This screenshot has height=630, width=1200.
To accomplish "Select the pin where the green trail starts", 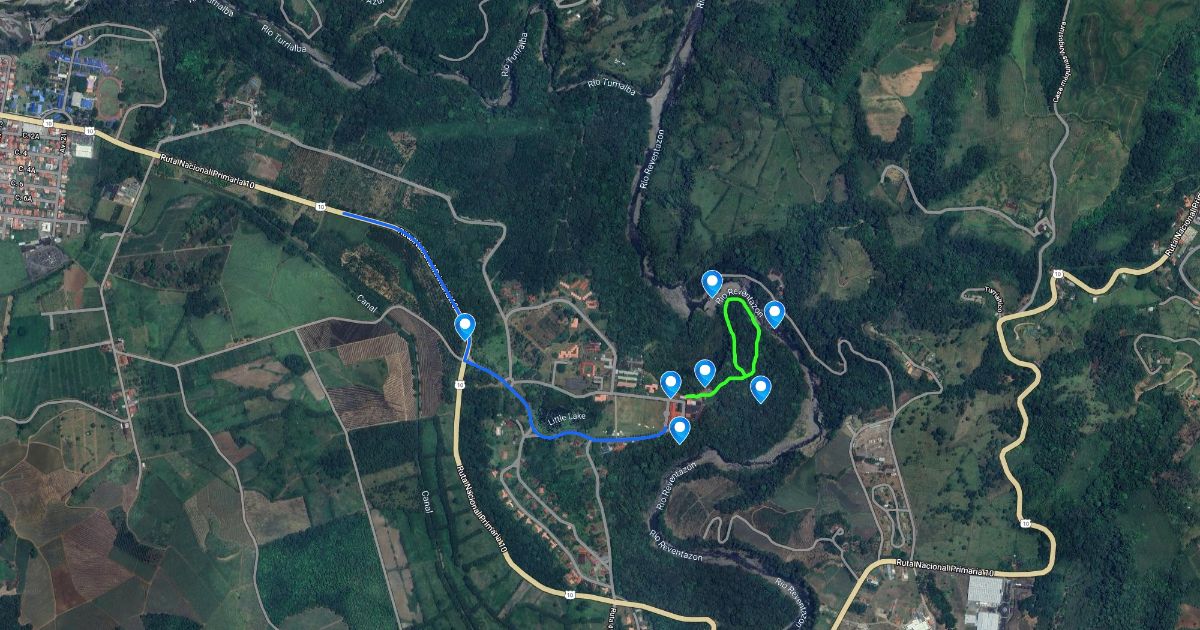I will coord(671,384).
